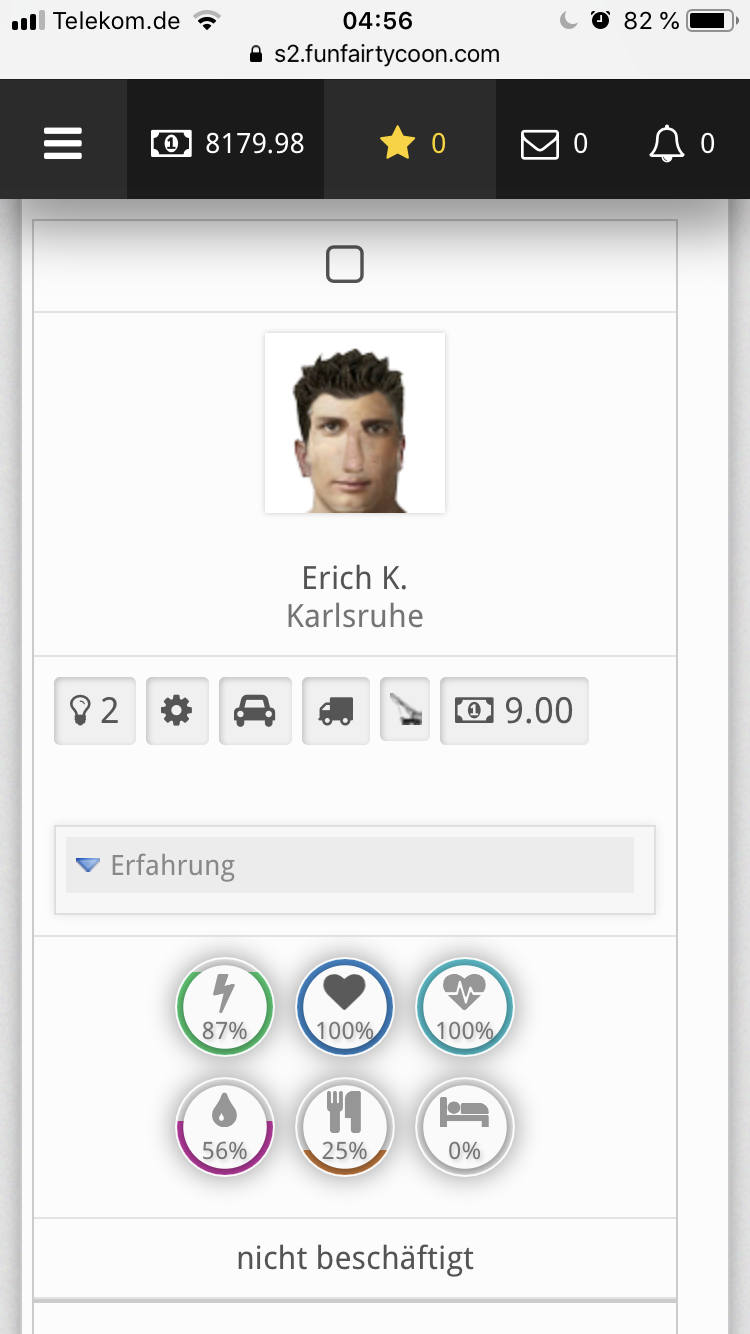The image size is (750, 1334).
Task: Open the notifications bell
Action: click(682, 144)
